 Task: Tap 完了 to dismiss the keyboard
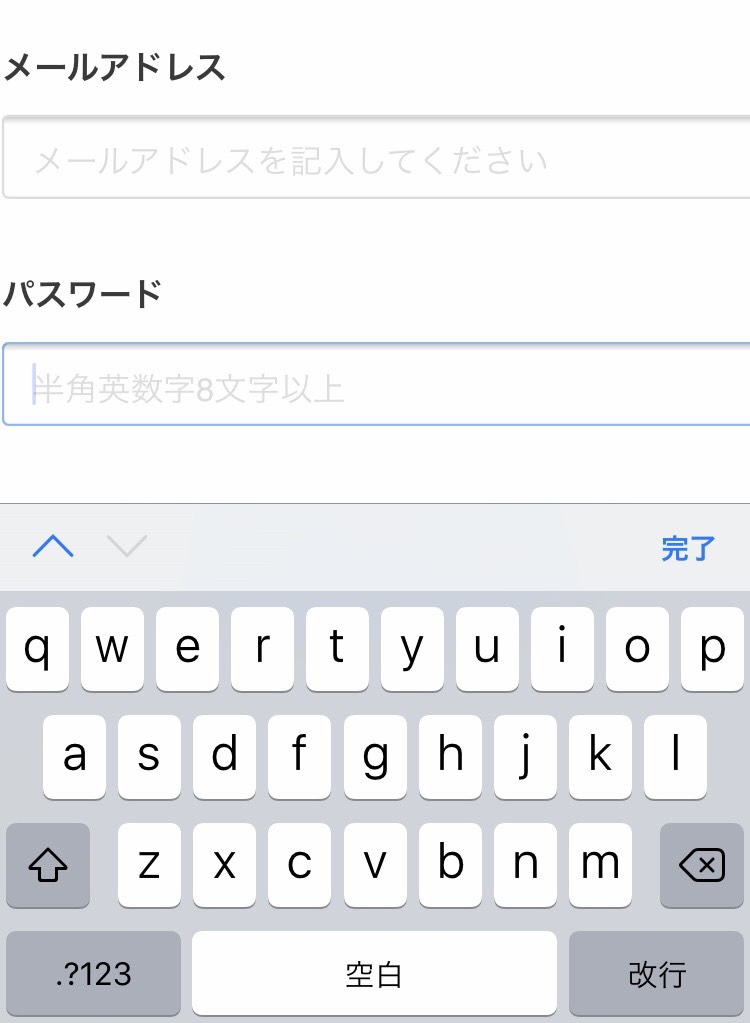click(688, 548)
